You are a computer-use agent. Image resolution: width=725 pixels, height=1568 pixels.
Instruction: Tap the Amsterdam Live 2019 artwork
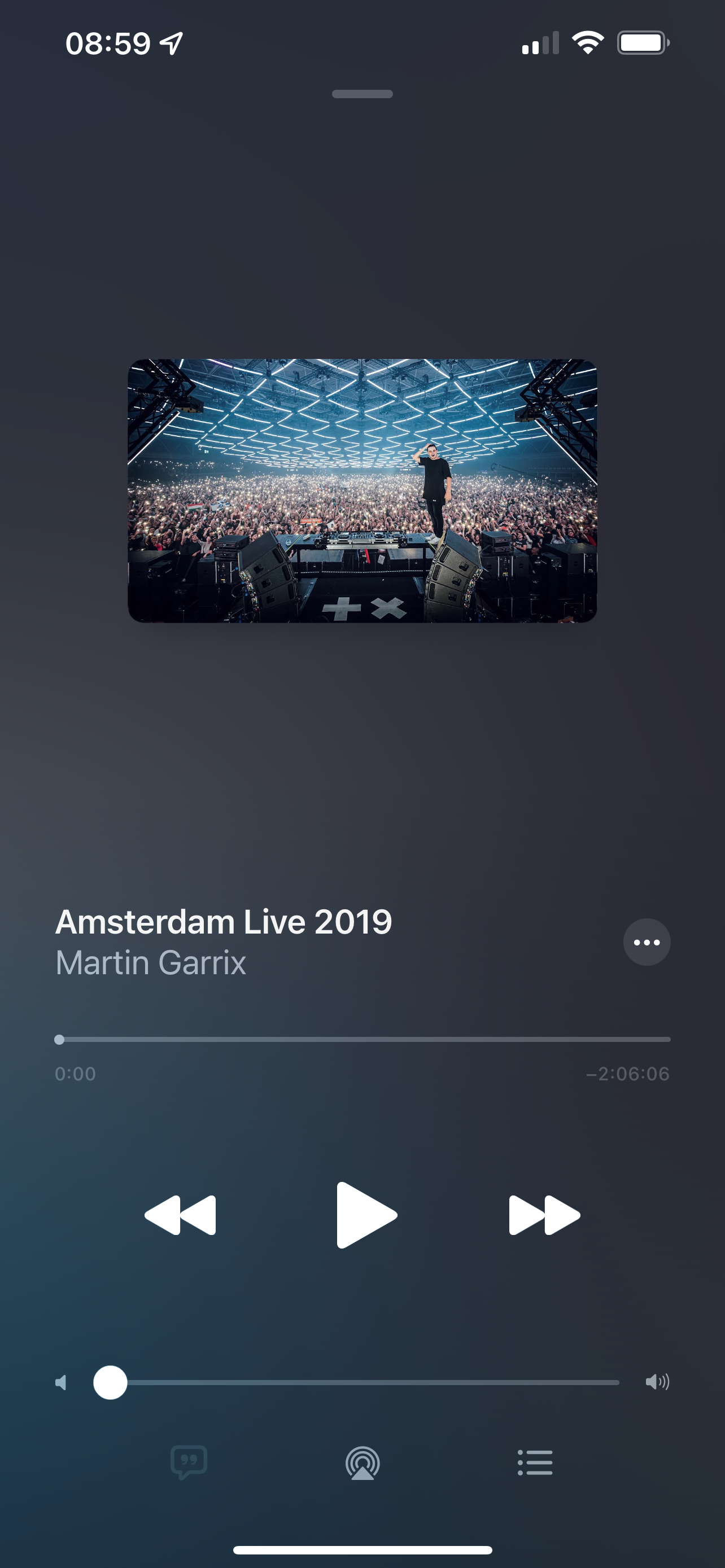[362, 490]
